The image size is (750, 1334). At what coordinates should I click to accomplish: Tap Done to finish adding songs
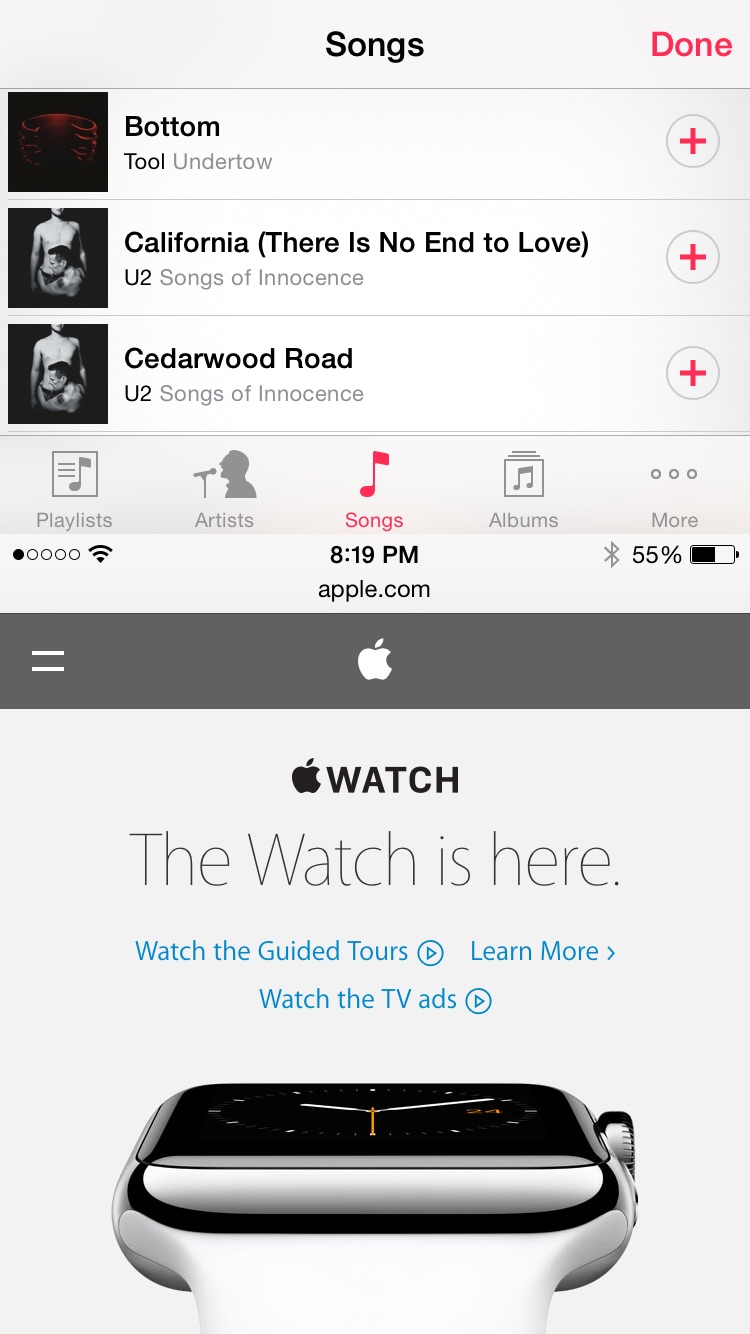[691, 44]
